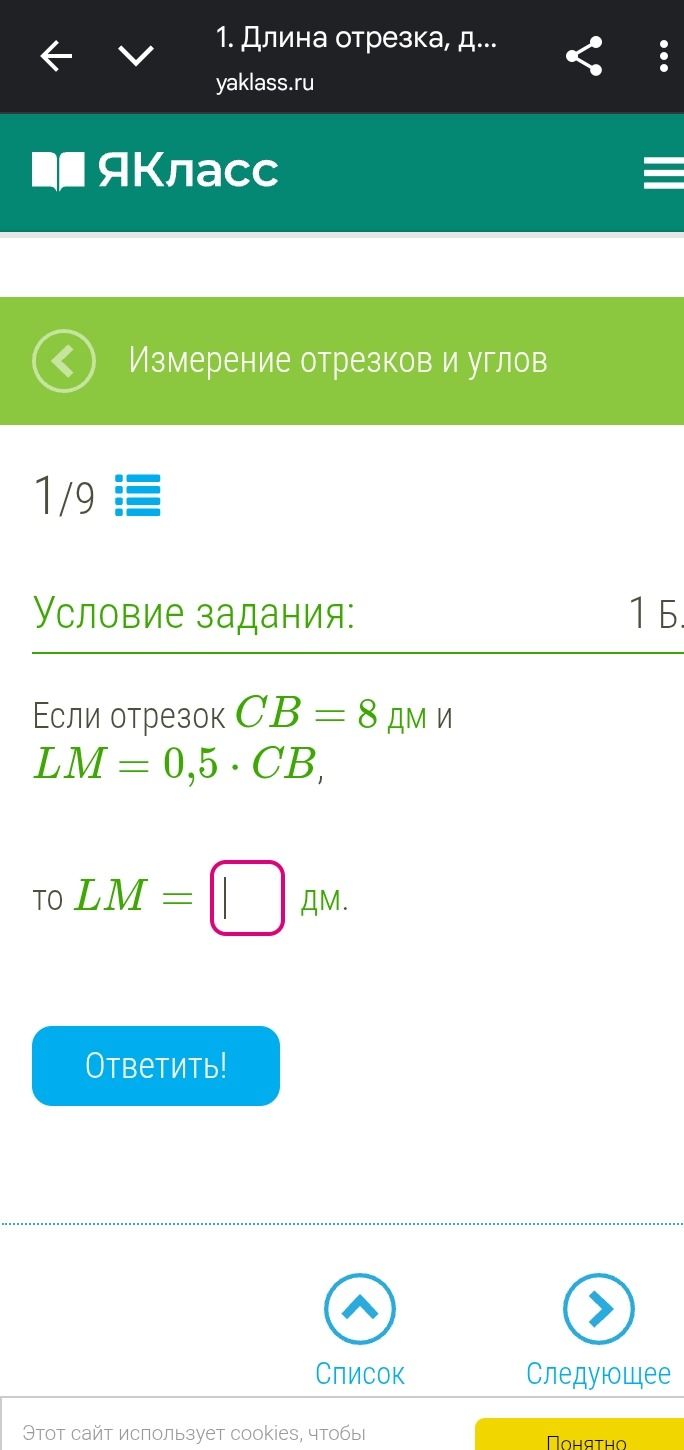Go back using the browser arrow
684x1450 pixels.
click(56, 57)
